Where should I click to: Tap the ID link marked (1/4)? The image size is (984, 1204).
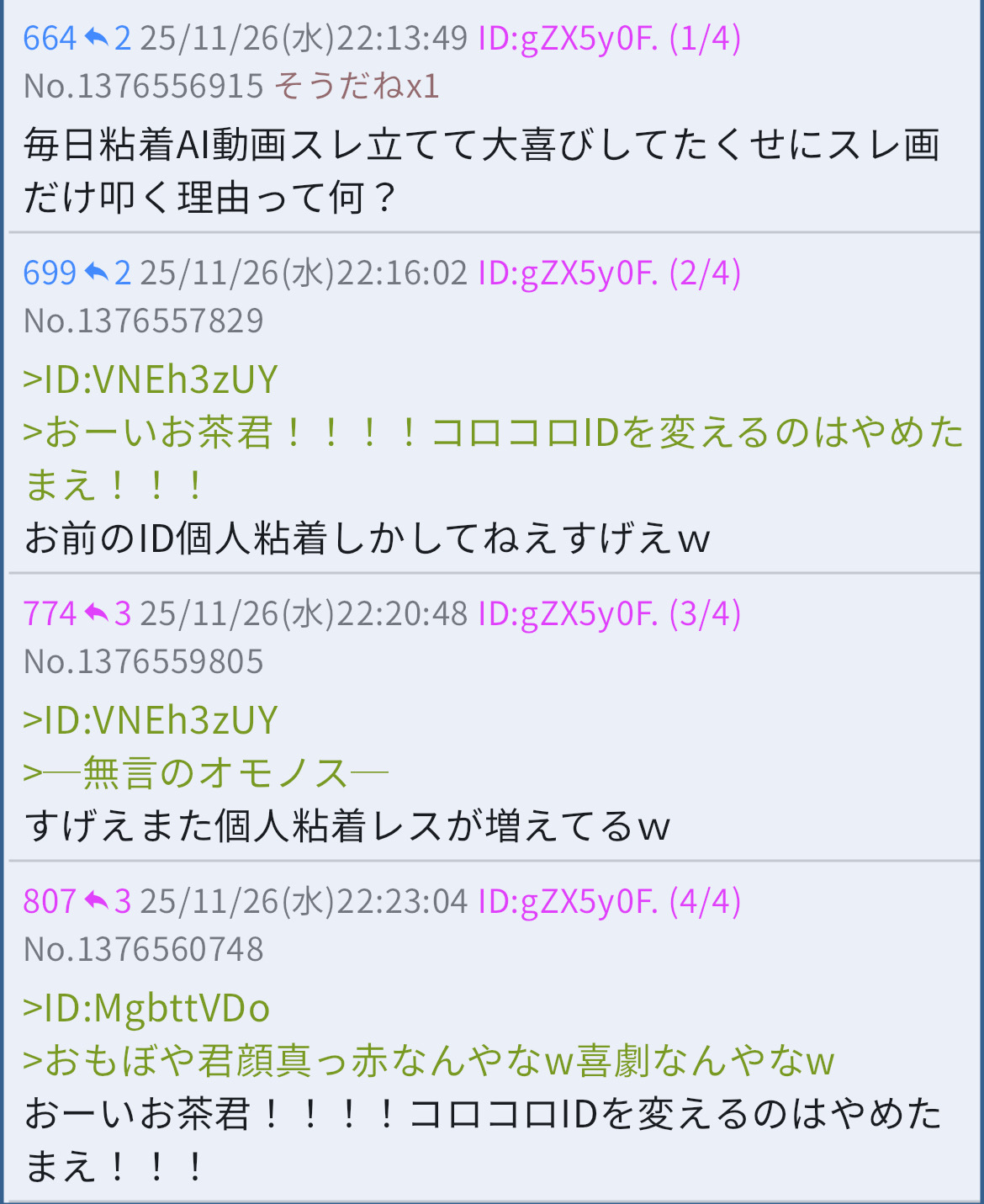point(609,39)
